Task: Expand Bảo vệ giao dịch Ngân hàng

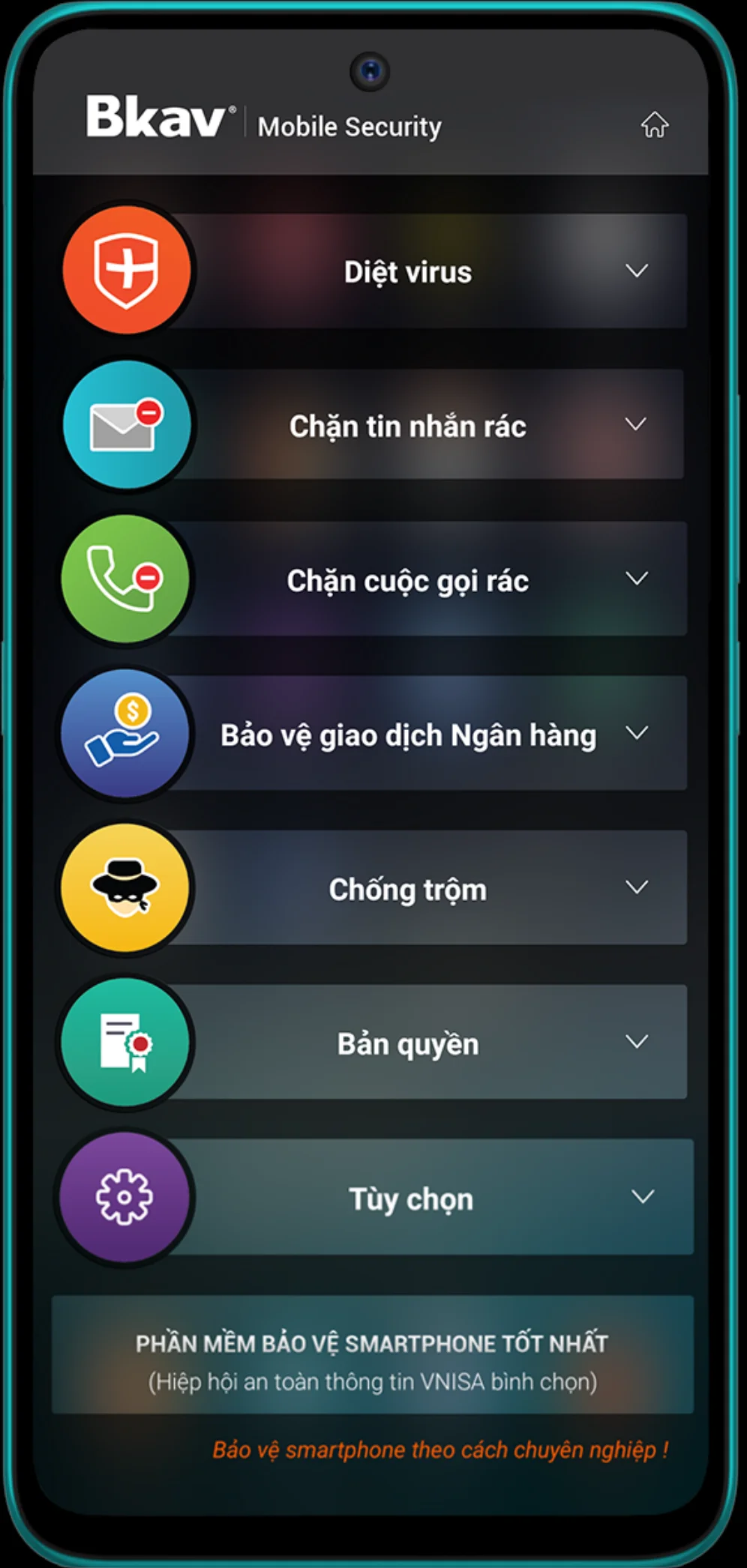Action: pyautogui.click(x=636, y=733)
